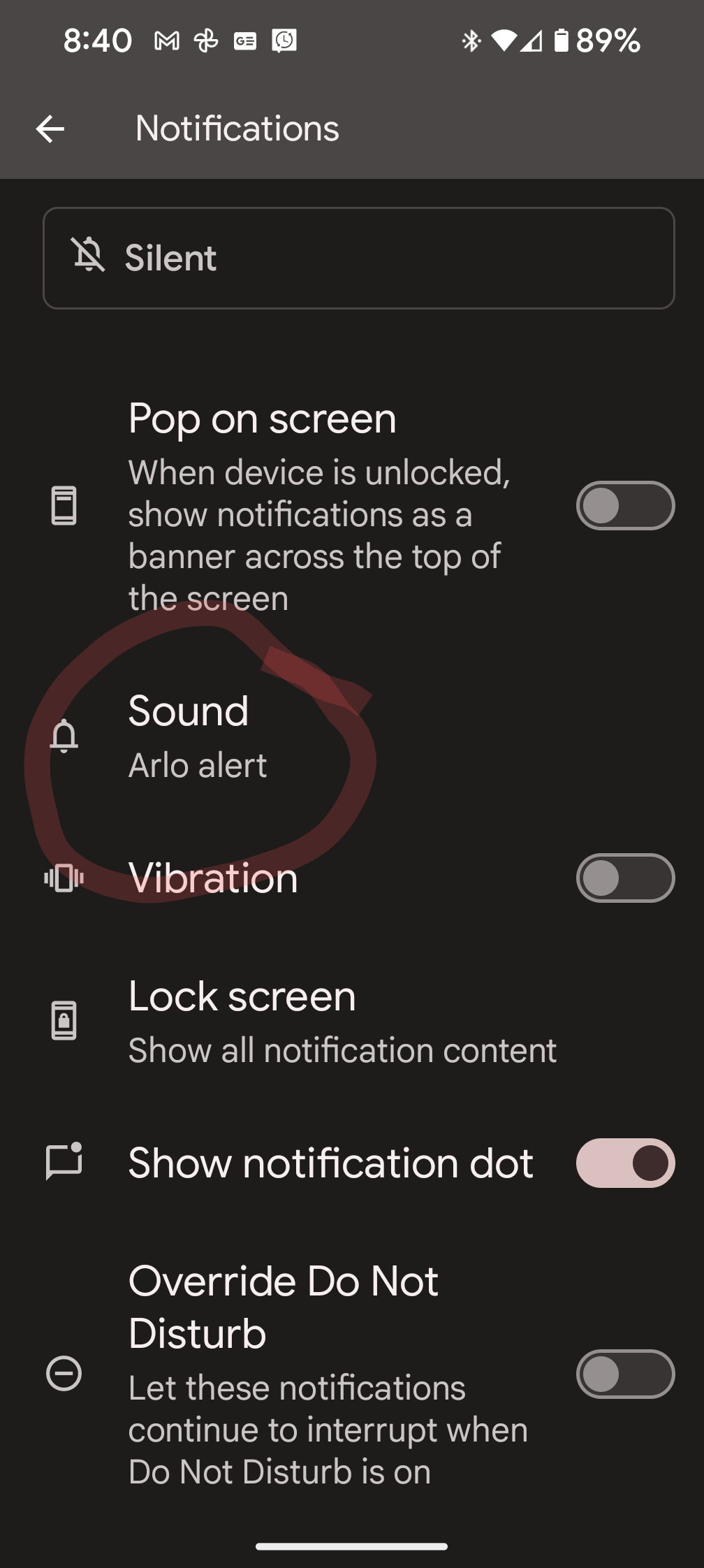The image size is (704, 1568).
Task: Select the Silent notification option
Action: coord(358,258)
